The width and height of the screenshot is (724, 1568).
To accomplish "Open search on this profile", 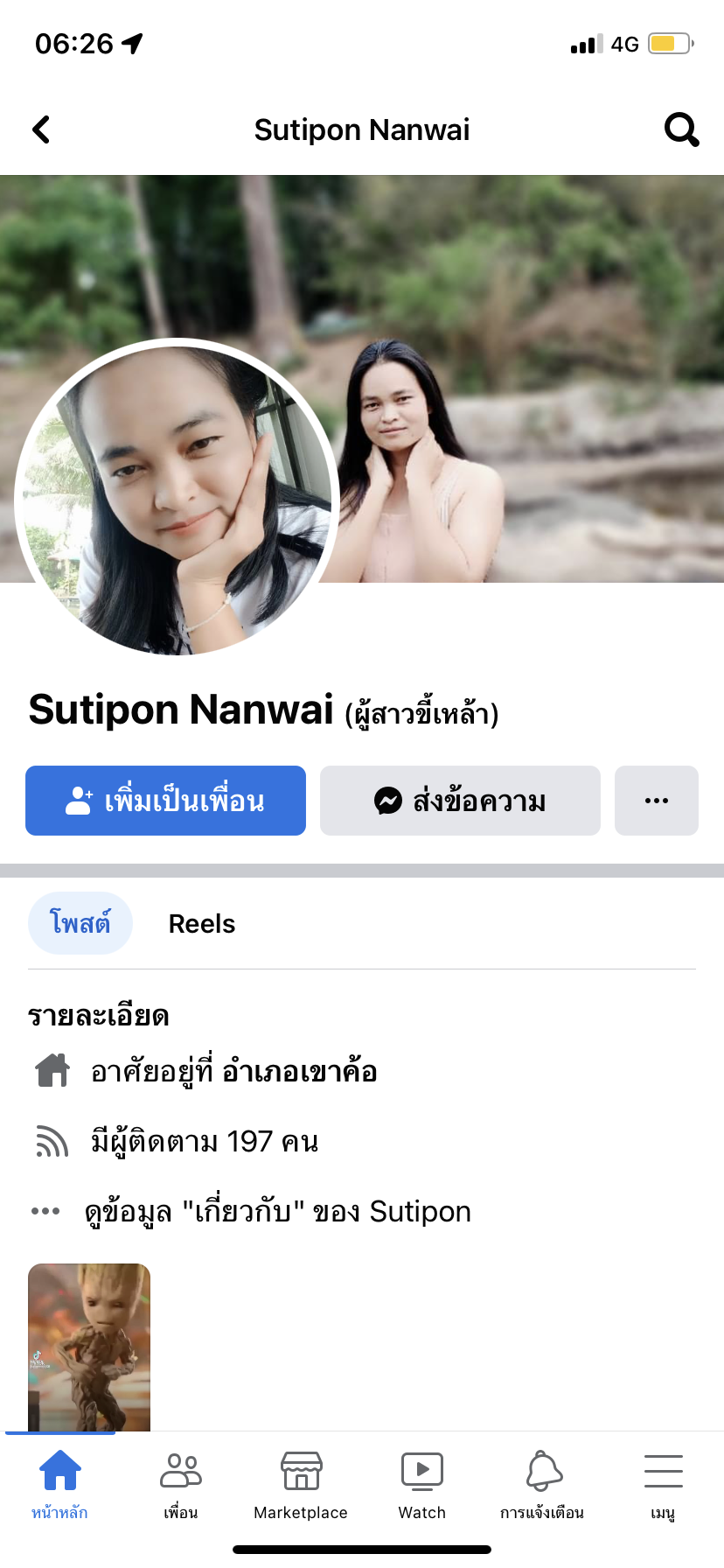I will tap(681, 129).
